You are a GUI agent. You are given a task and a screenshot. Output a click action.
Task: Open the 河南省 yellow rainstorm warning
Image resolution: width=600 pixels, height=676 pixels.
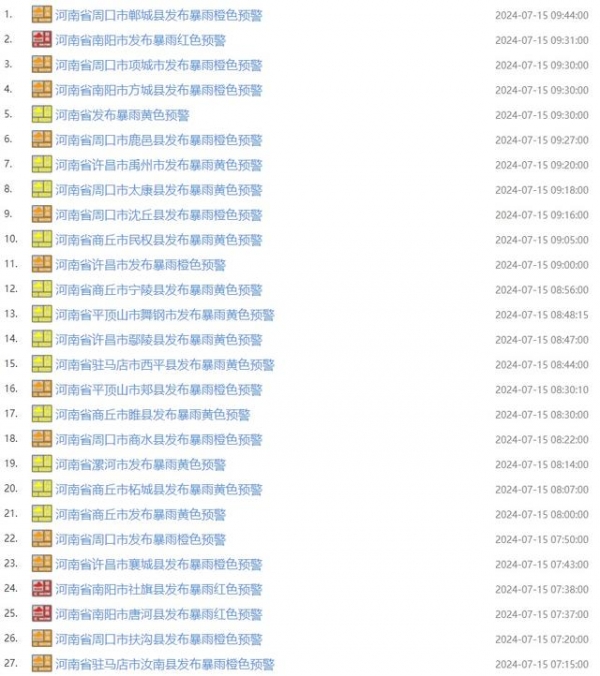pyautogui.click(x=122, y=115)
